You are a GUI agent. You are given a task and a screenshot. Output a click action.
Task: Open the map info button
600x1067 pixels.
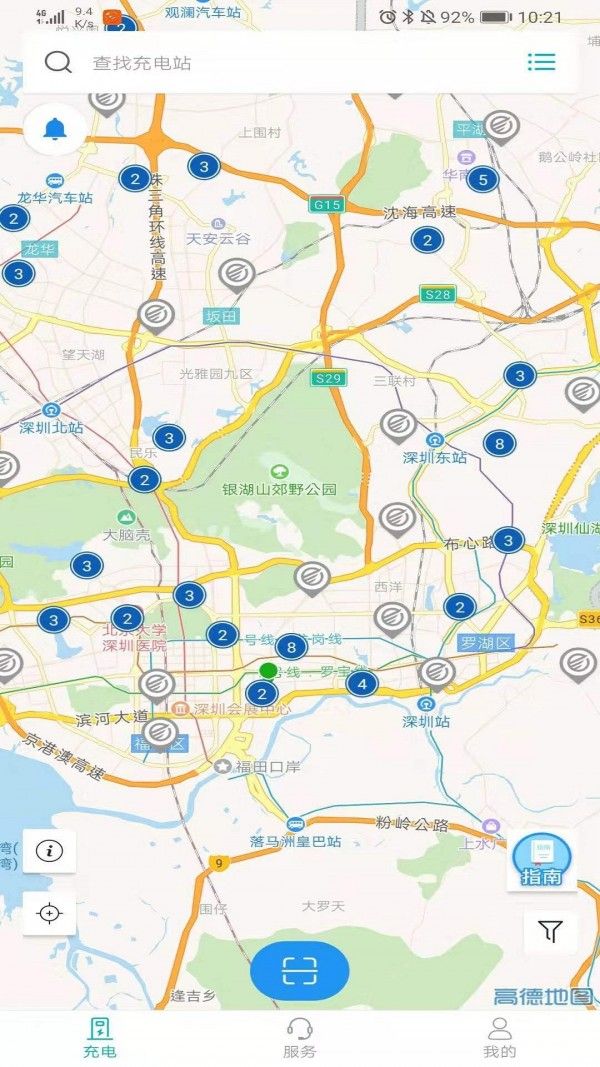49,851
